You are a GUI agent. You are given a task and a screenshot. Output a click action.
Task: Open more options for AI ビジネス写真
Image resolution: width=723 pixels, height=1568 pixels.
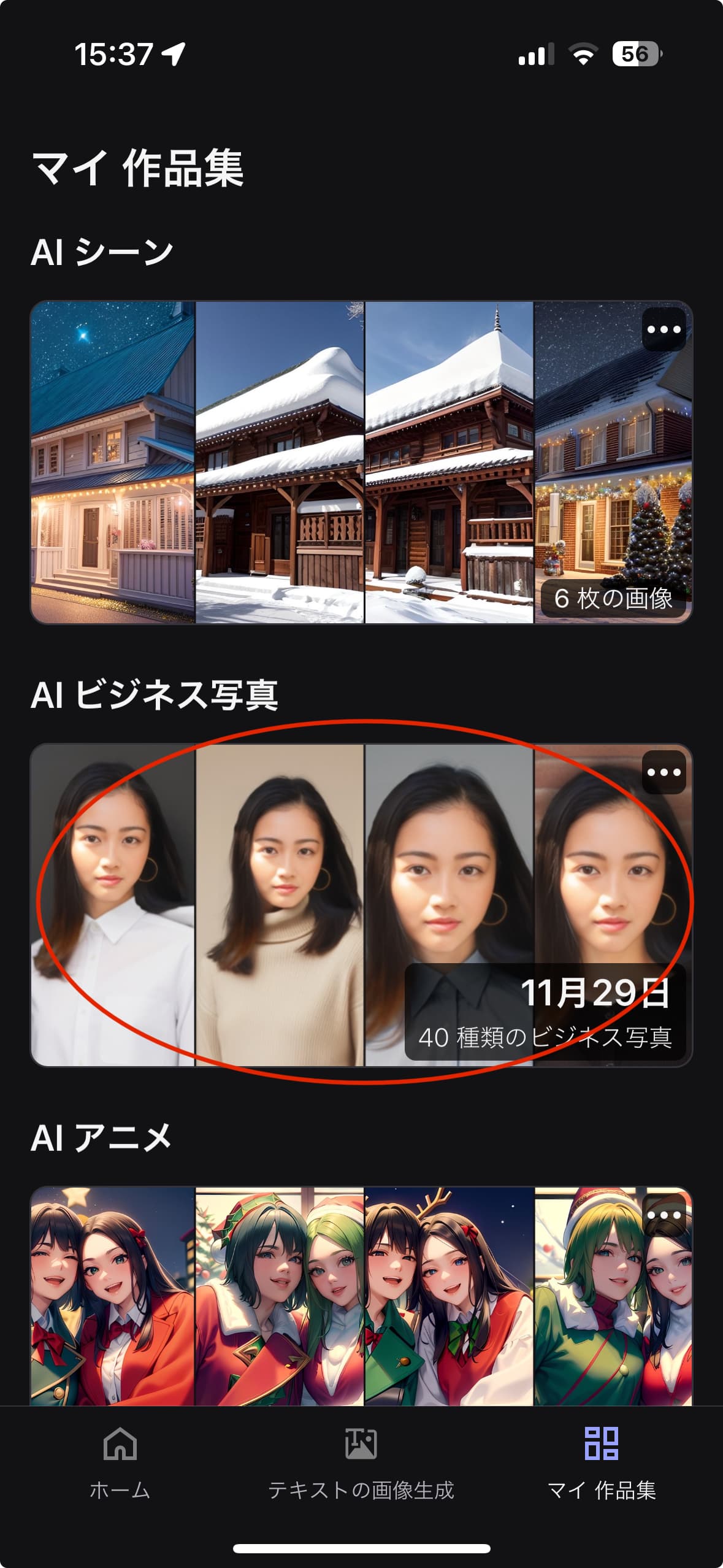point(664,772)
